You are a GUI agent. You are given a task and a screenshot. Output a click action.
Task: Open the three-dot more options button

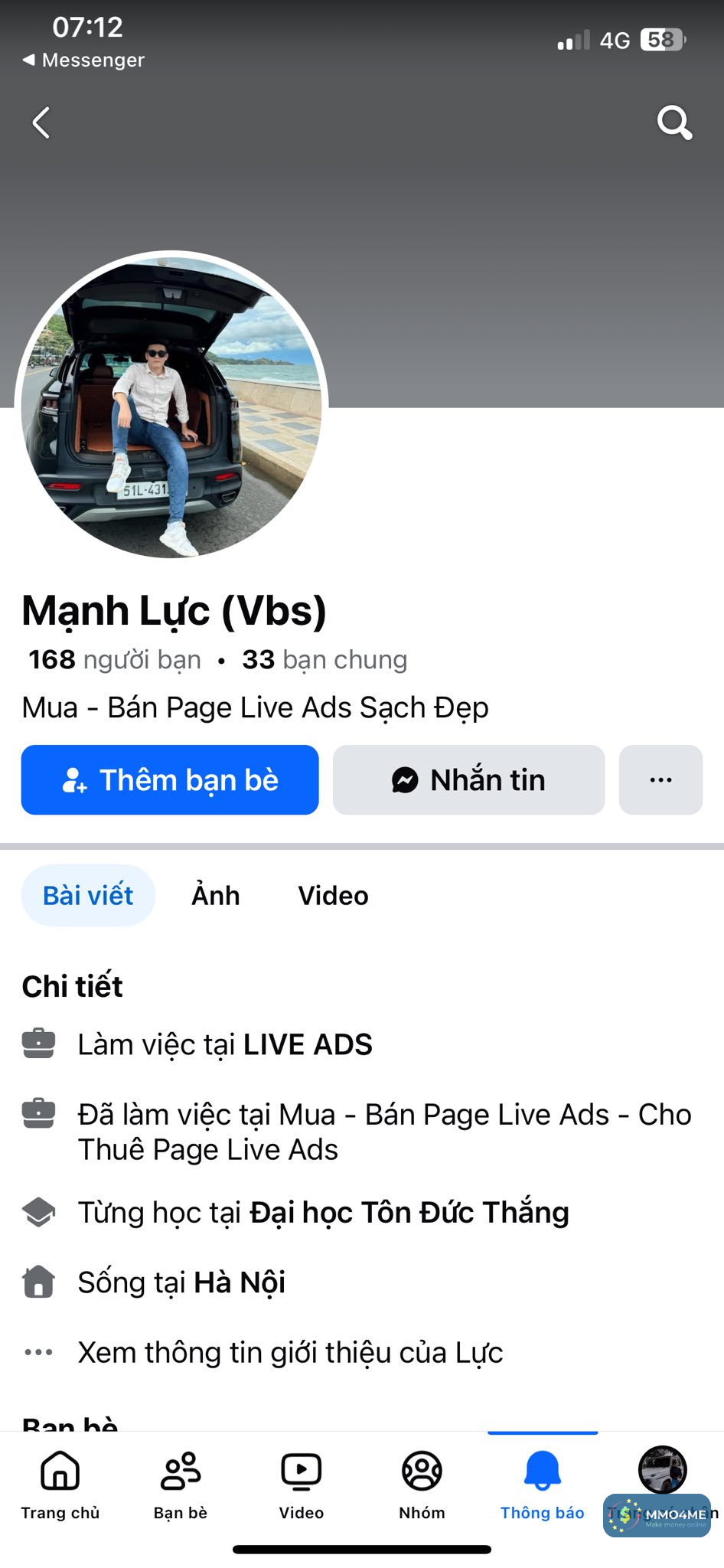pos(660,780)
